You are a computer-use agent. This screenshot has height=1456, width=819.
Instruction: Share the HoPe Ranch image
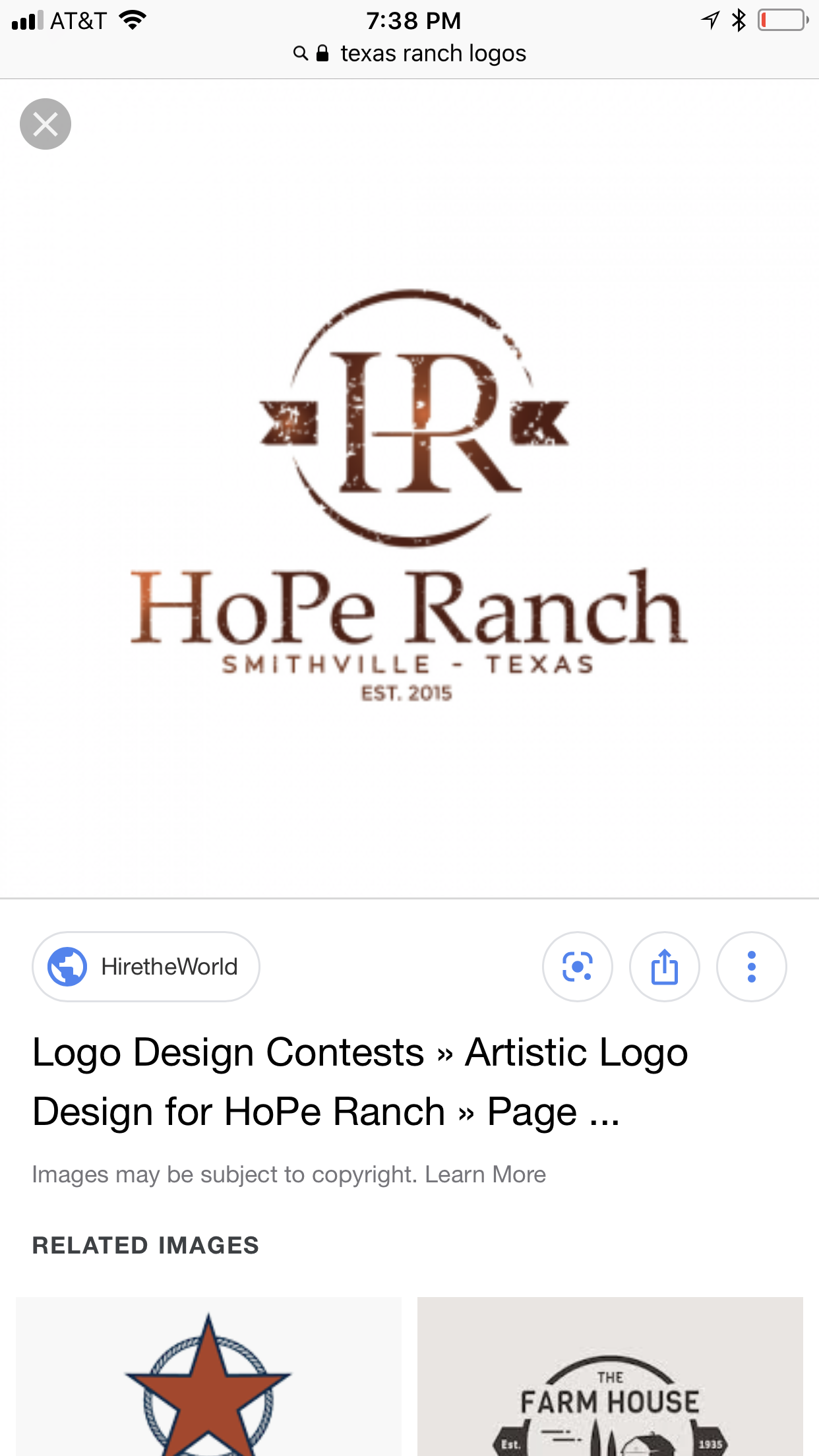pos(664,967)
